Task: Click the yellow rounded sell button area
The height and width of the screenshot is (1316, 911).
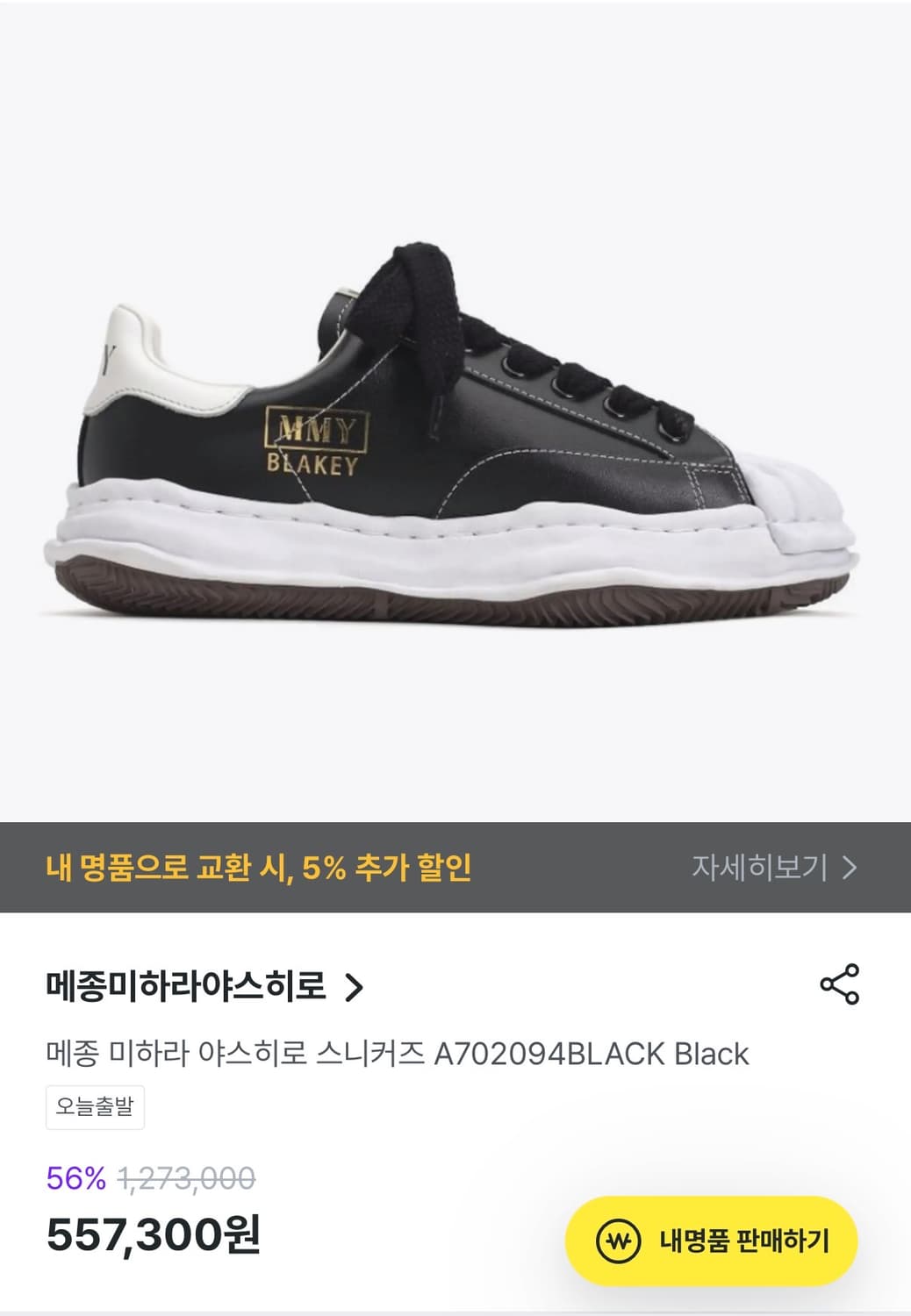Action: [x=711, y=1241]
